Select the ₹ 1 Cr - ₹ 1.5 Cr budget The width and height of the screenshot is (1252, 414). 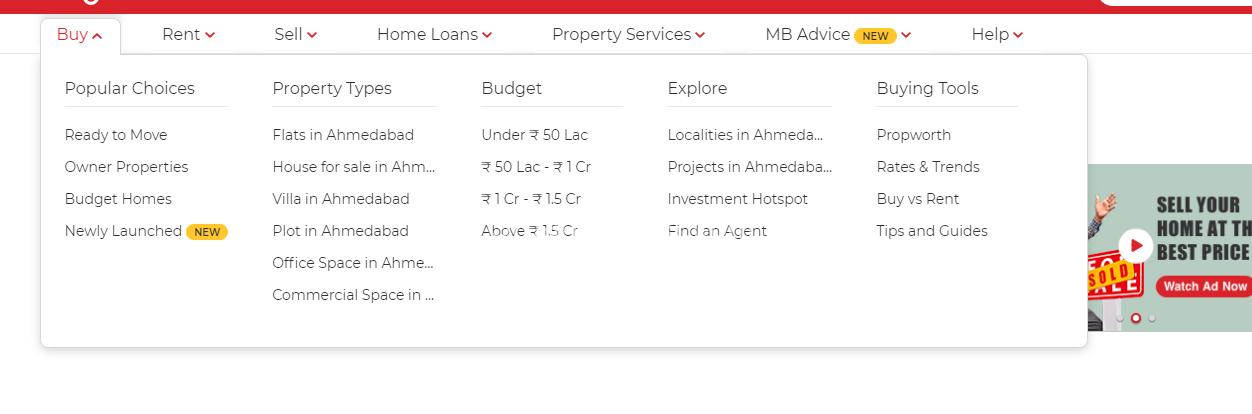(x=531, y=199)
